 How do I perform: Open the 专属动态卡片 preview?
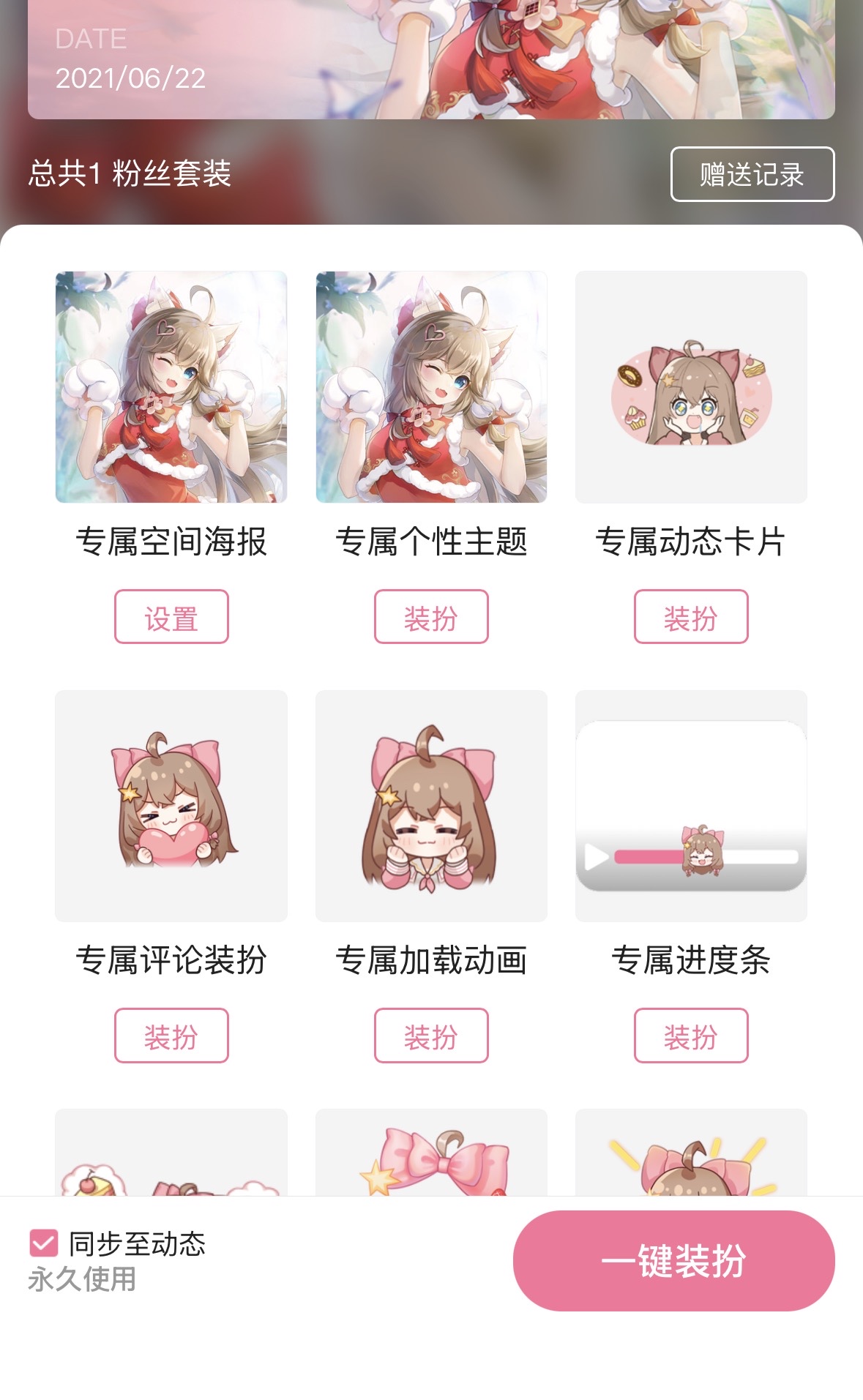tap(691, 387)
